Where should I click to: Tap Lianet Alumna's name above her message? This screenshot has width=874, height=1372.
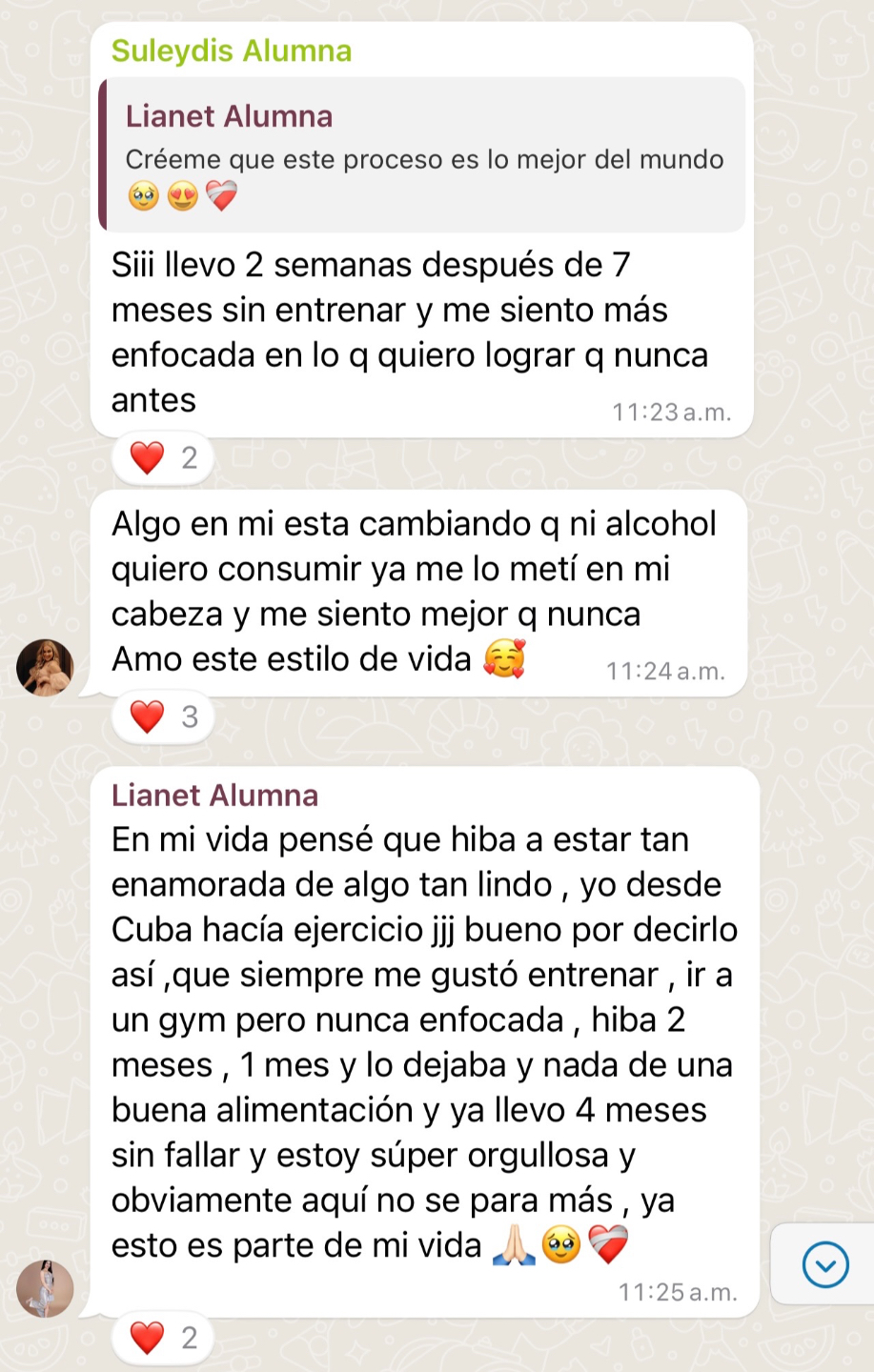click(x=215, y=795)
